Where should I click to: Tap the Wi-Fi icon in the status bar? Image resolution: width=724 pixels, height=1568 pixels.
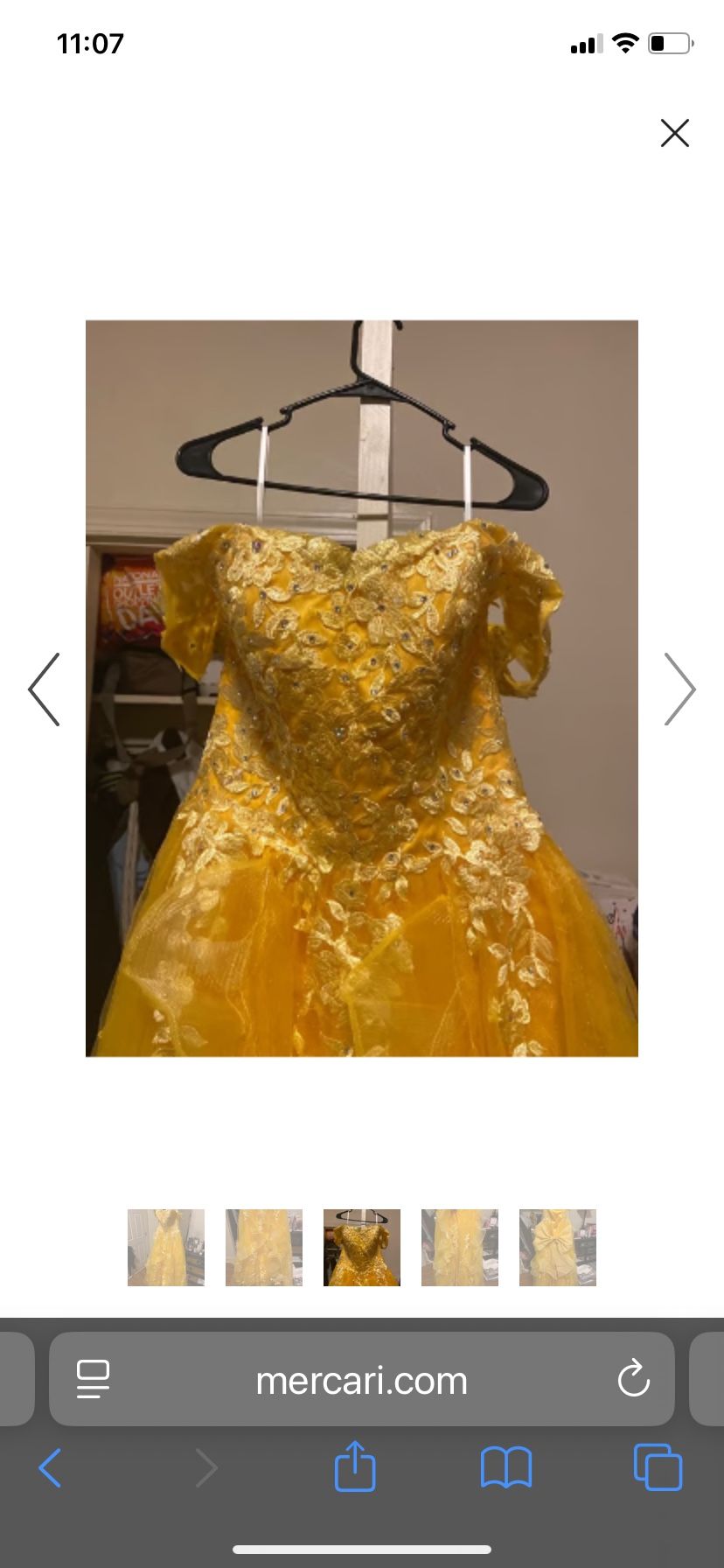(623, 43)
